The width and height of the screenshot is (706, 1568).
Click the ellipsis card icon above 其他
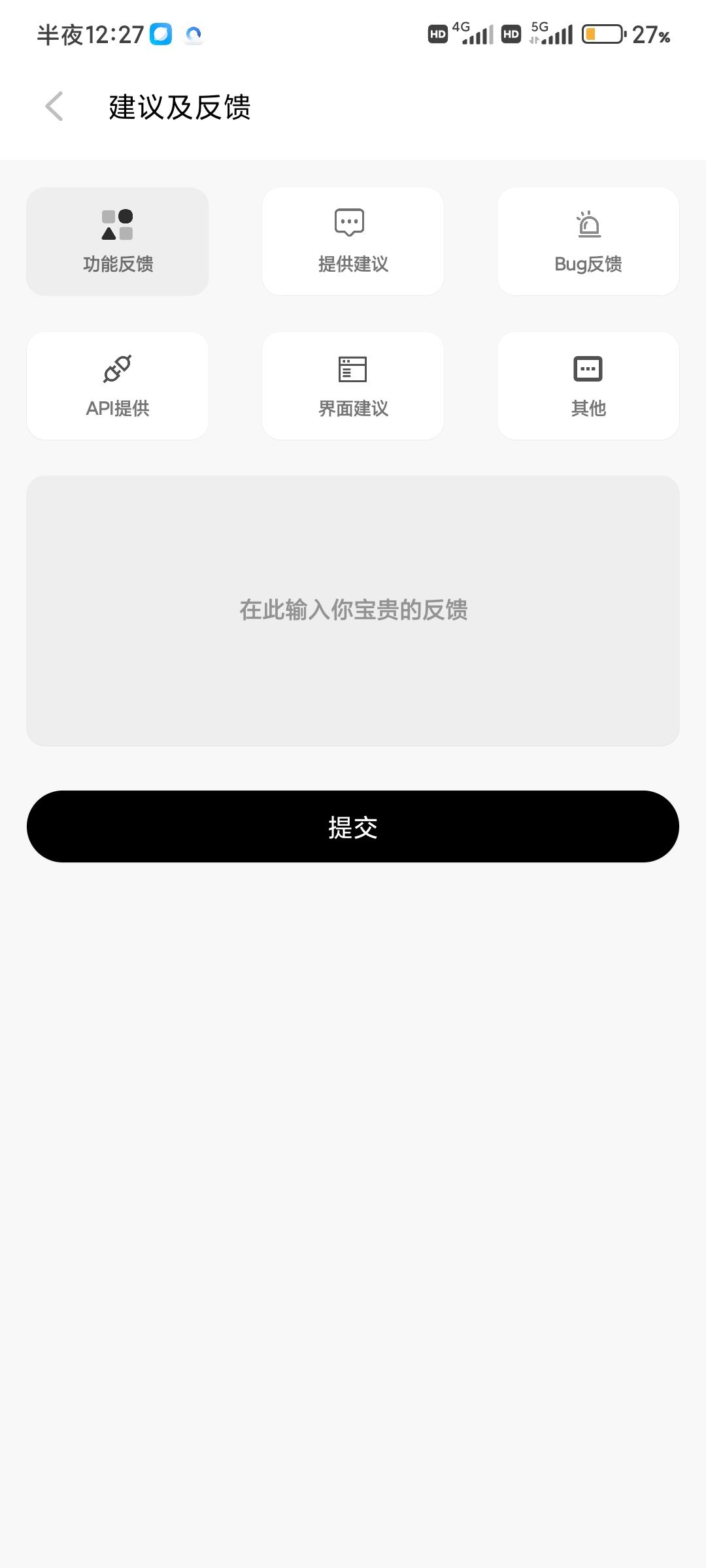587,367
